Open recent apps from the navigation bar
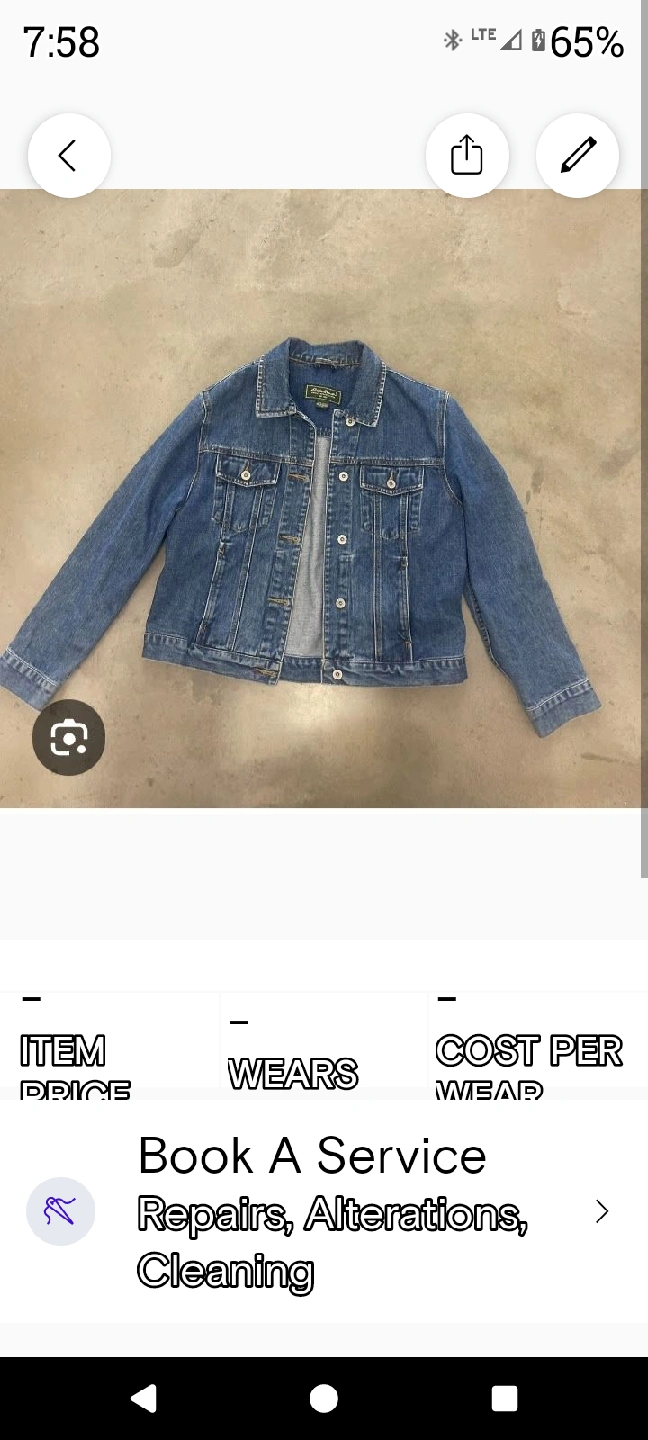Image resolution: width=648 pixels, height=1440 pixels. pyautogui.click(x=504, y=1398)
